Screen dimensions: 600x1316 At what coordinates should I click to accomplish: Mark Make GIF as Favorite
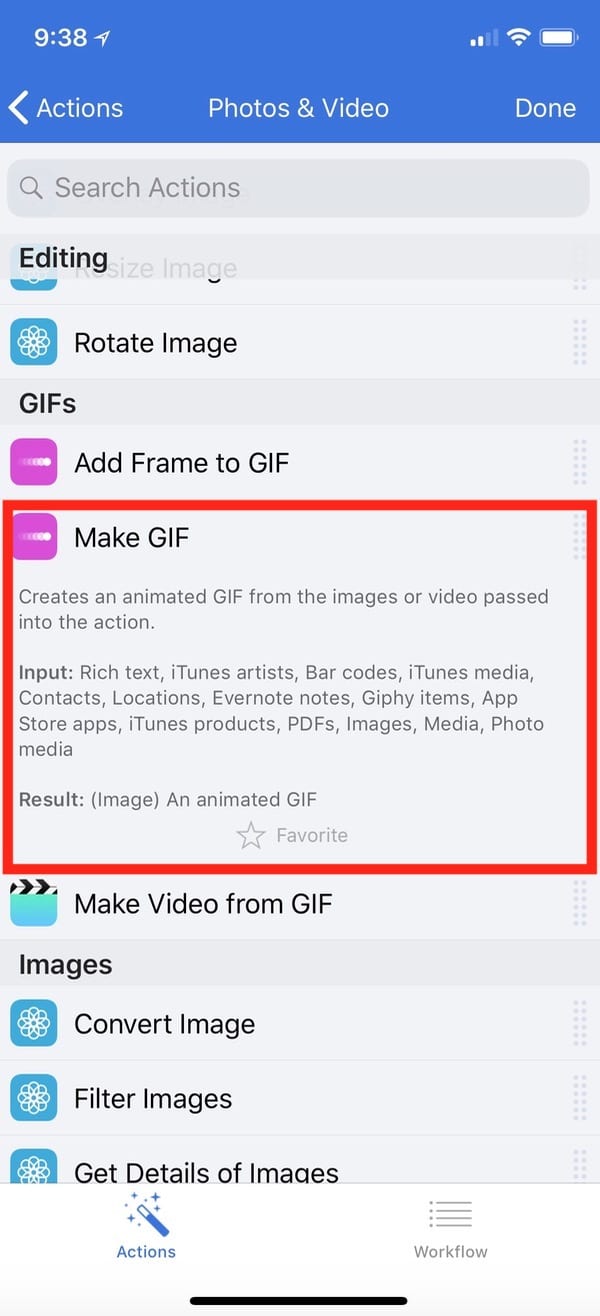(x=293, y=835)
